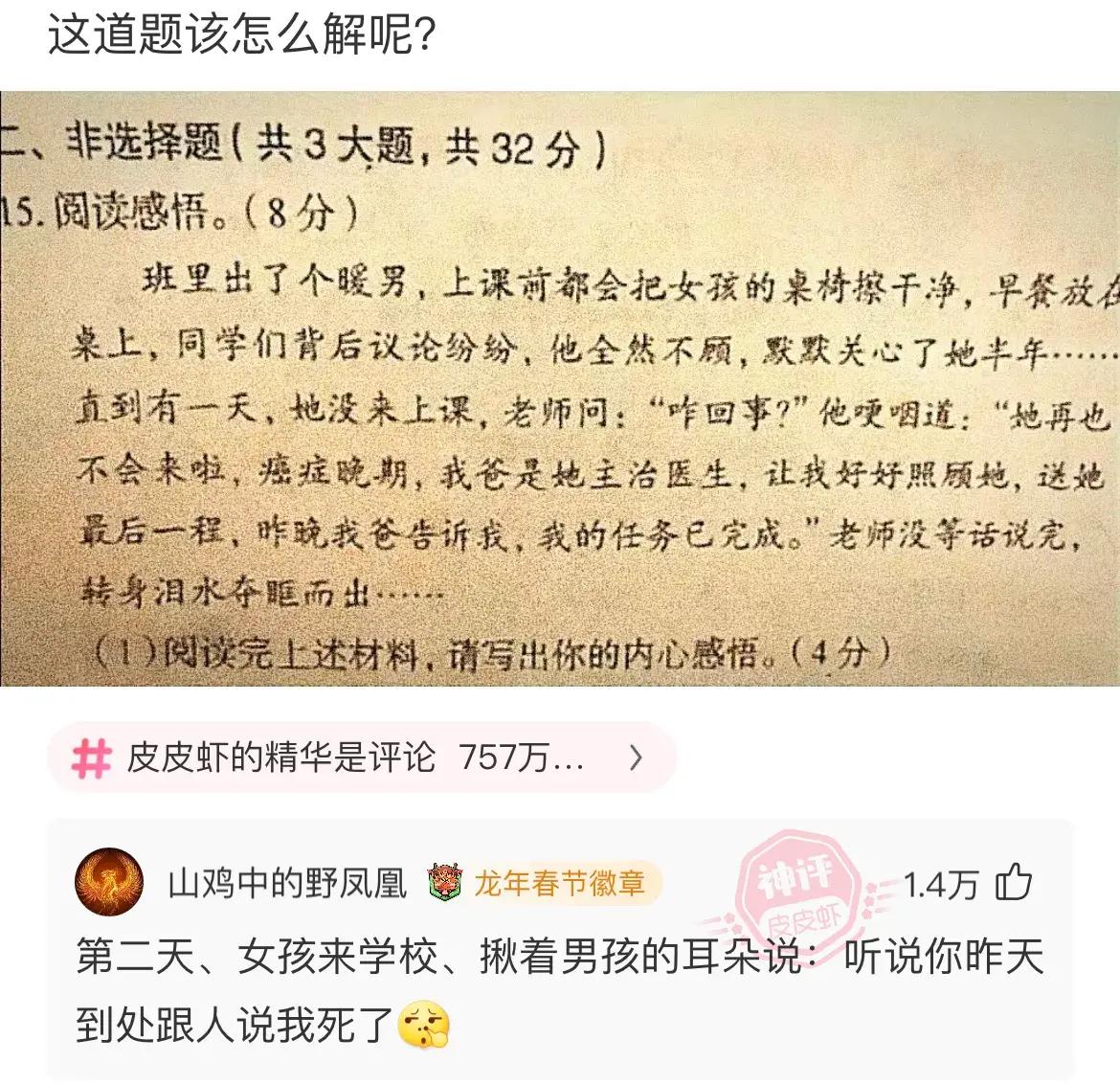Tap the username 山鸡中的野凤凰
Screen dimensions: 1120x1085
point(287,883)
